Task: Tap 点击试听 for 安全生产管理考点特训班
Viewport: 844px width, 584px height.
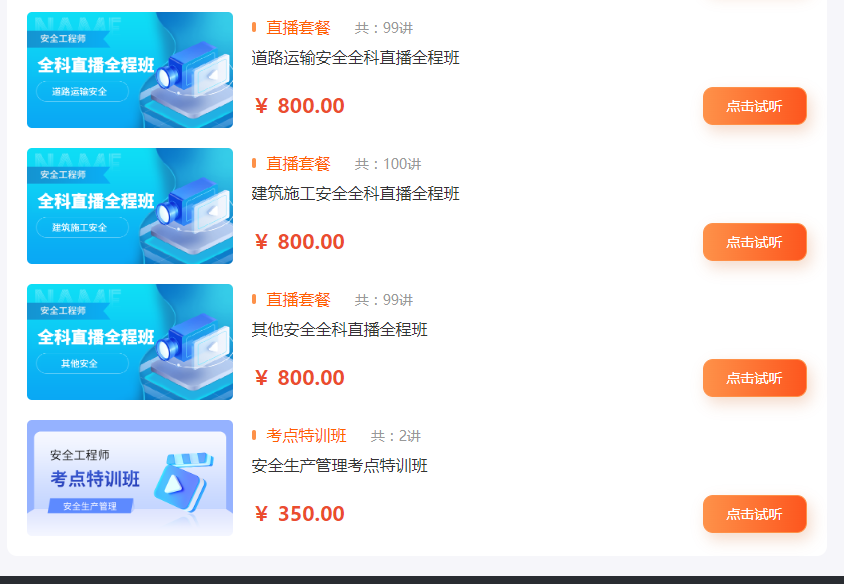Action: tap(754, 514)
